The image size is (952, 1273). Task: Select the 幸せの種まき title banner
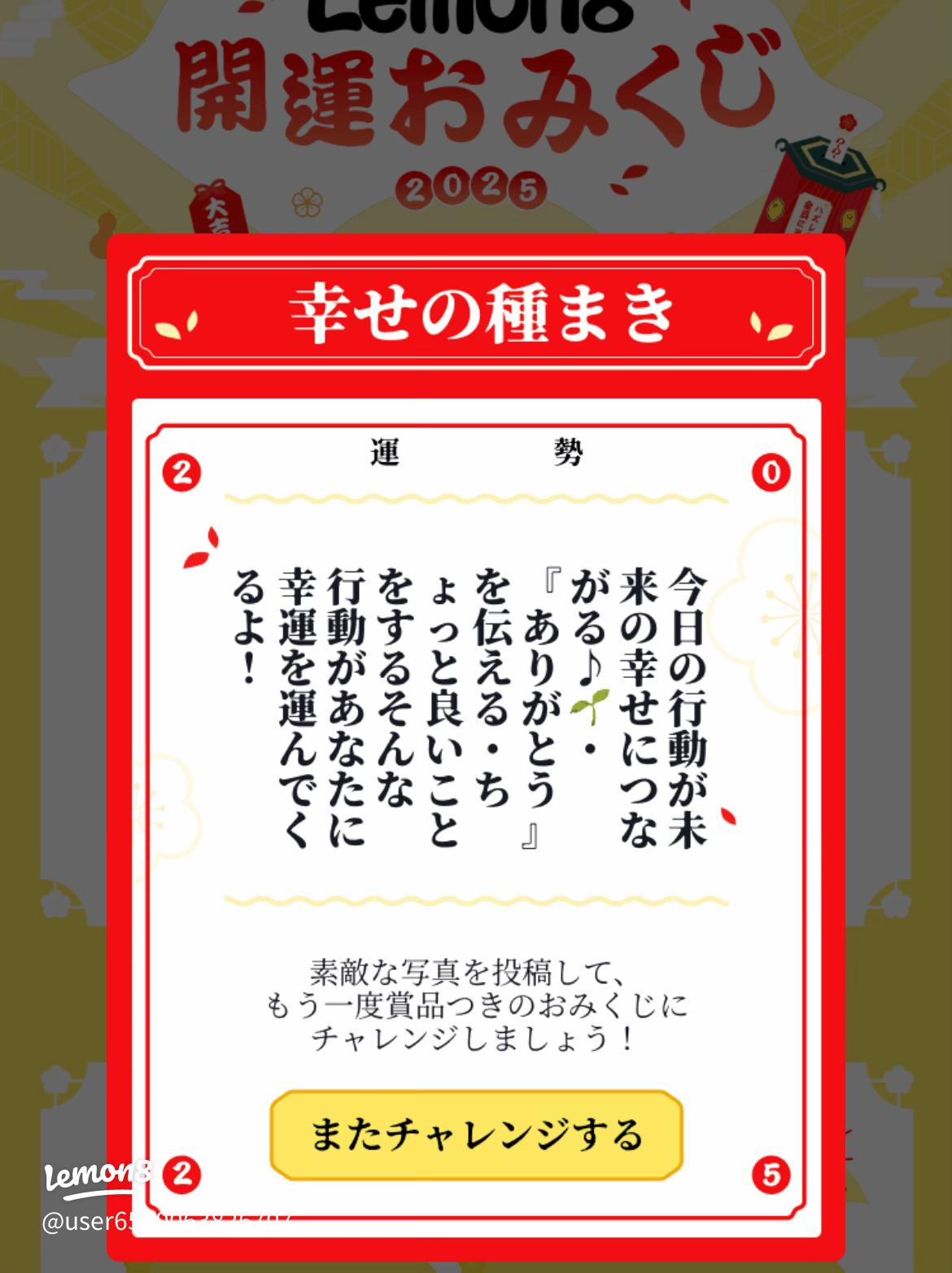(x=476, y=314)
